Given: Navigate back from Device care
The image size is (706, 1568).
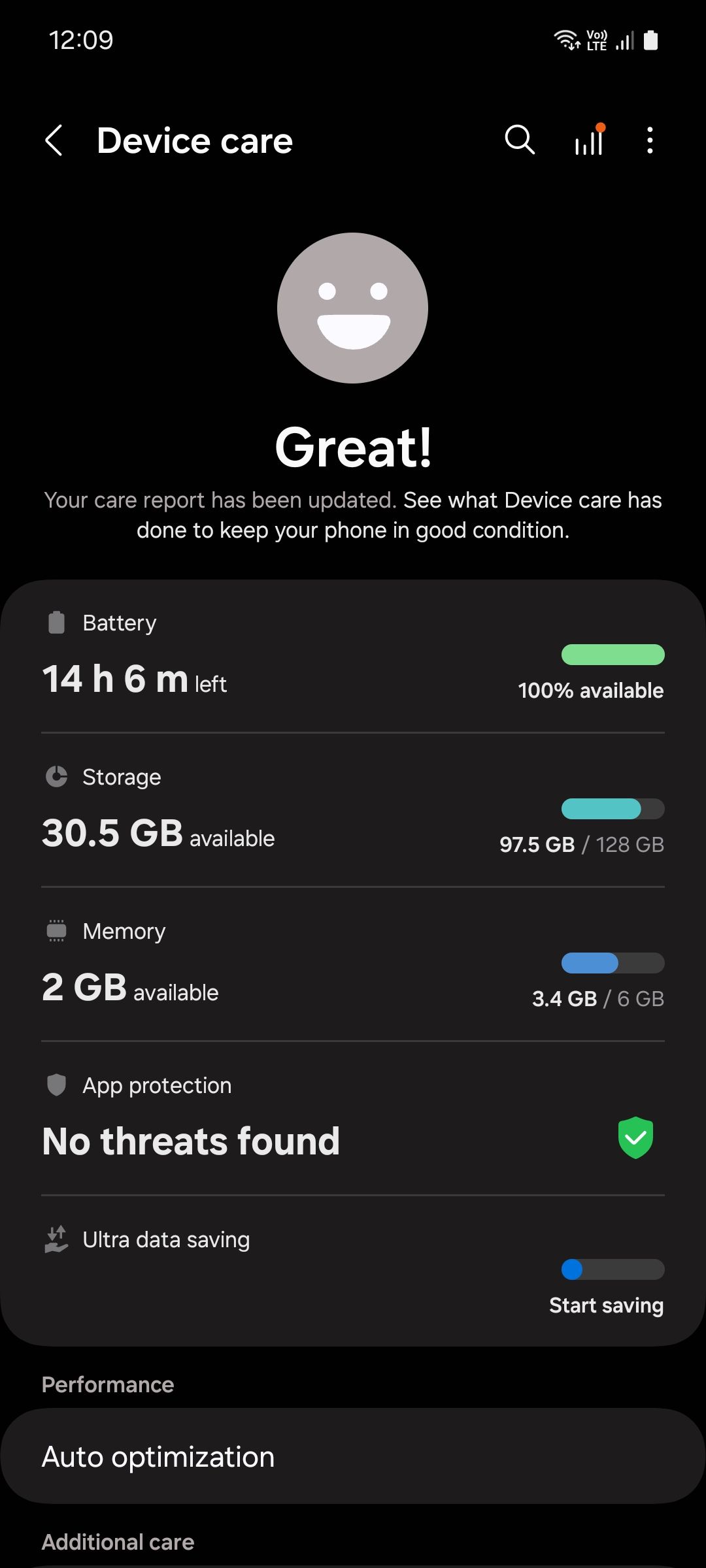Looking at the screenshot, I should pyautogui.click(x=54, y=140).
